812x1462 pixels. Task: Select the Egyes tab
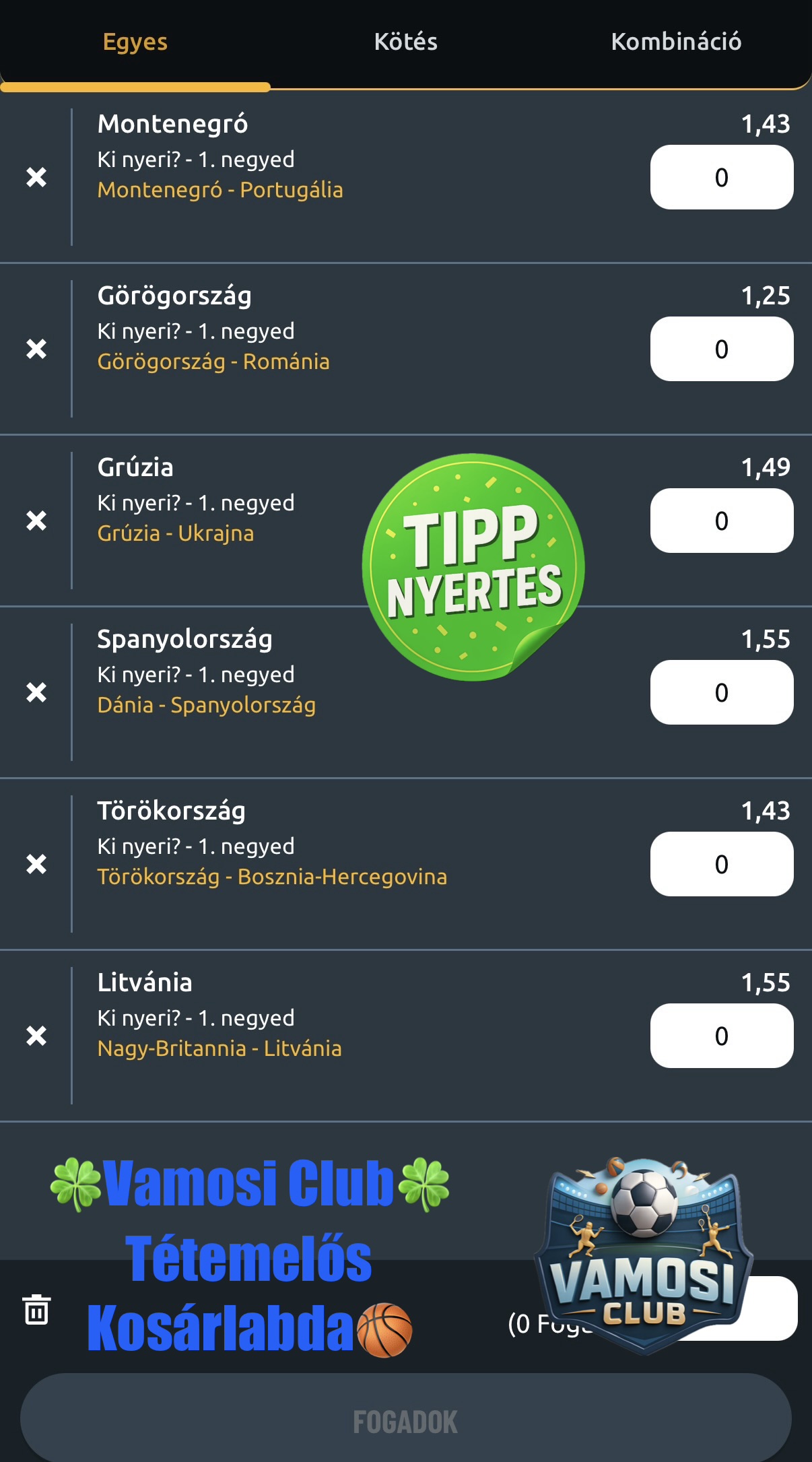coord(135,42)
